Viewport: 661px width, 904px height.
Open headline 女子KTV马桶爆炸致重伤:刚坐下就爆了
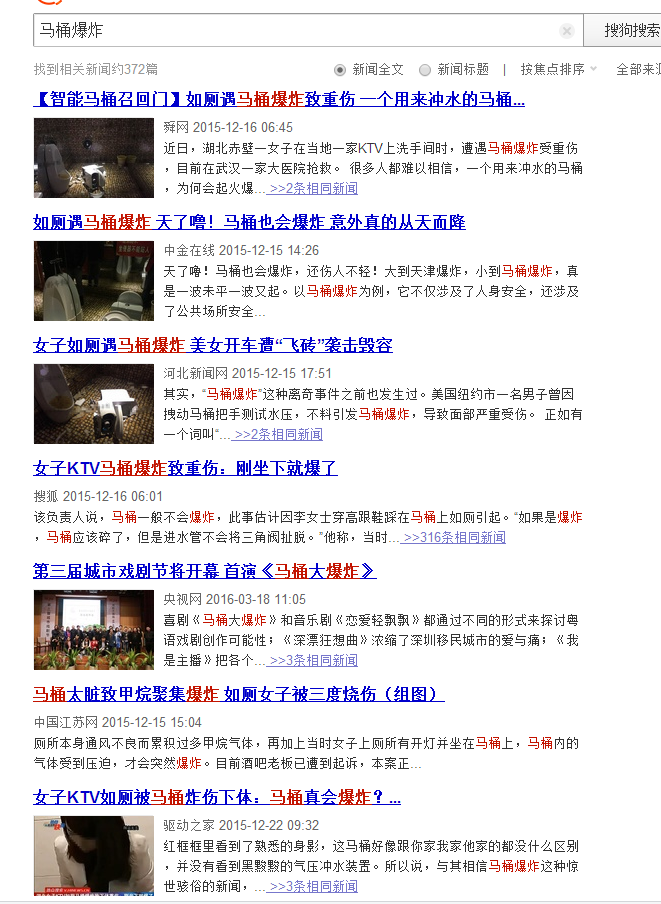click(185, 468)
